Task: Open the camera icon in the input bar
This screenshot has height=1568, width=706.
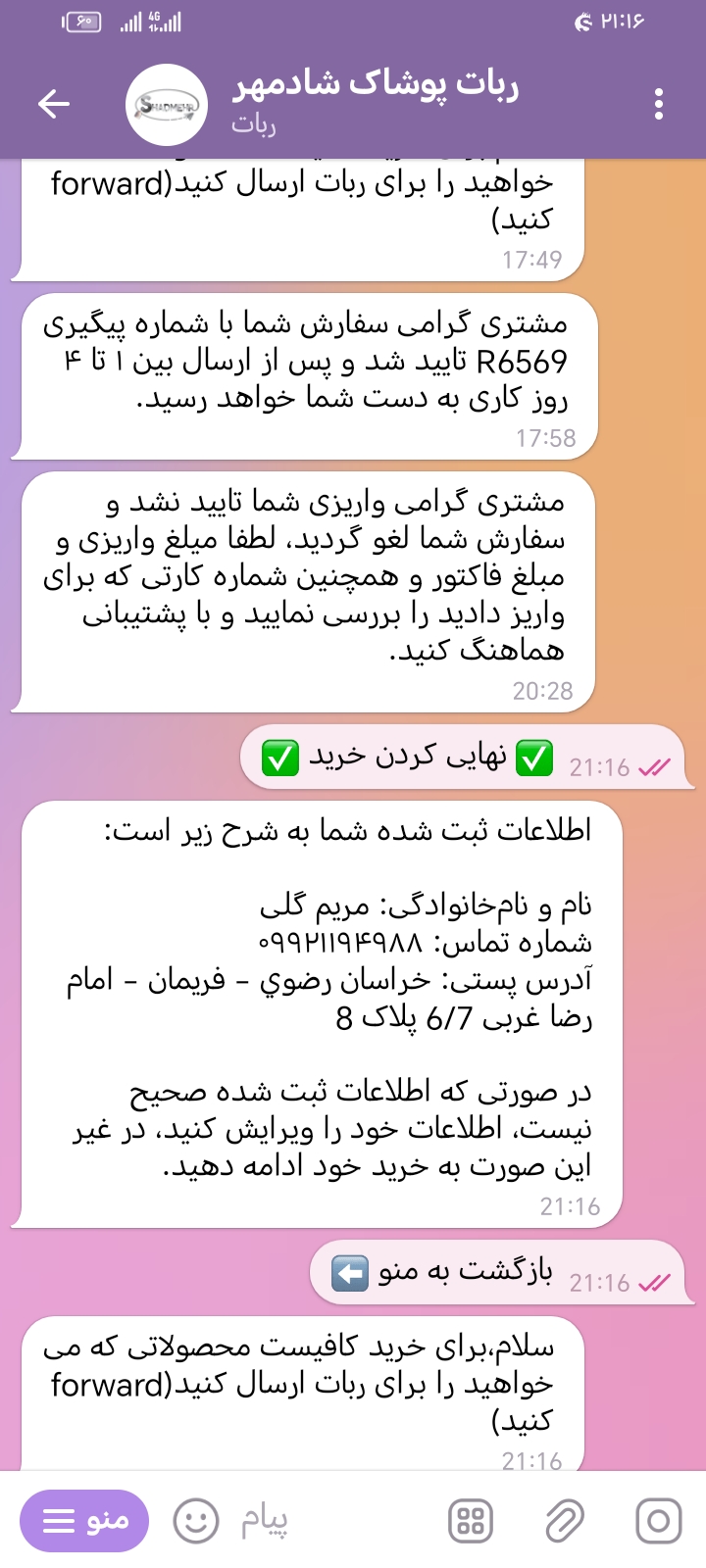Action: tap(659, 1521)
